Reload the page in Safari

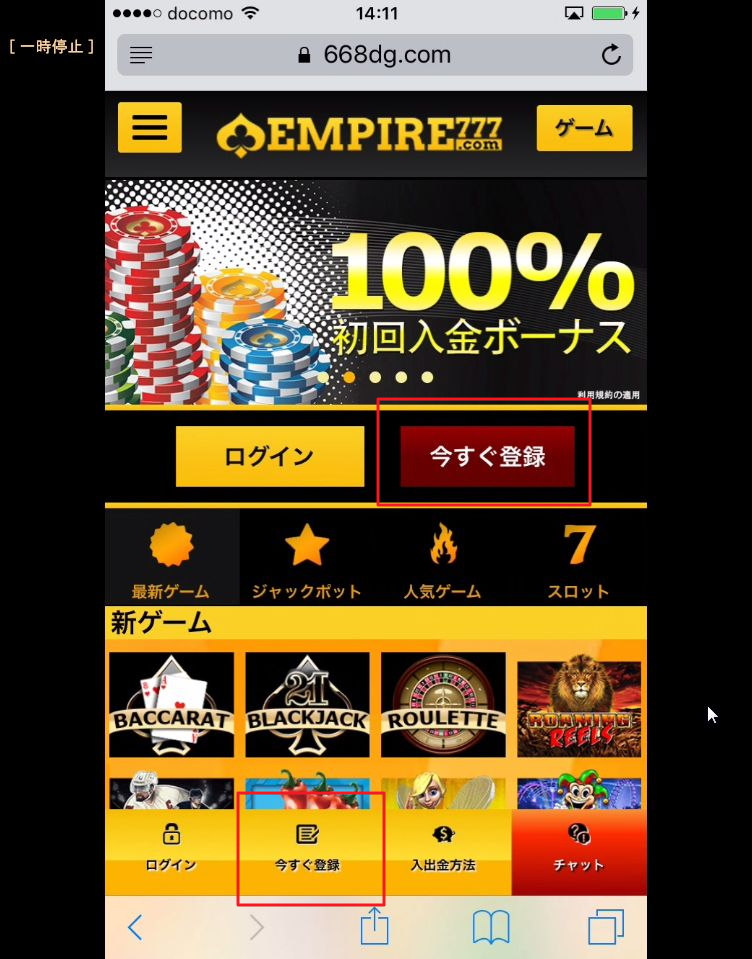click(611, 56)
